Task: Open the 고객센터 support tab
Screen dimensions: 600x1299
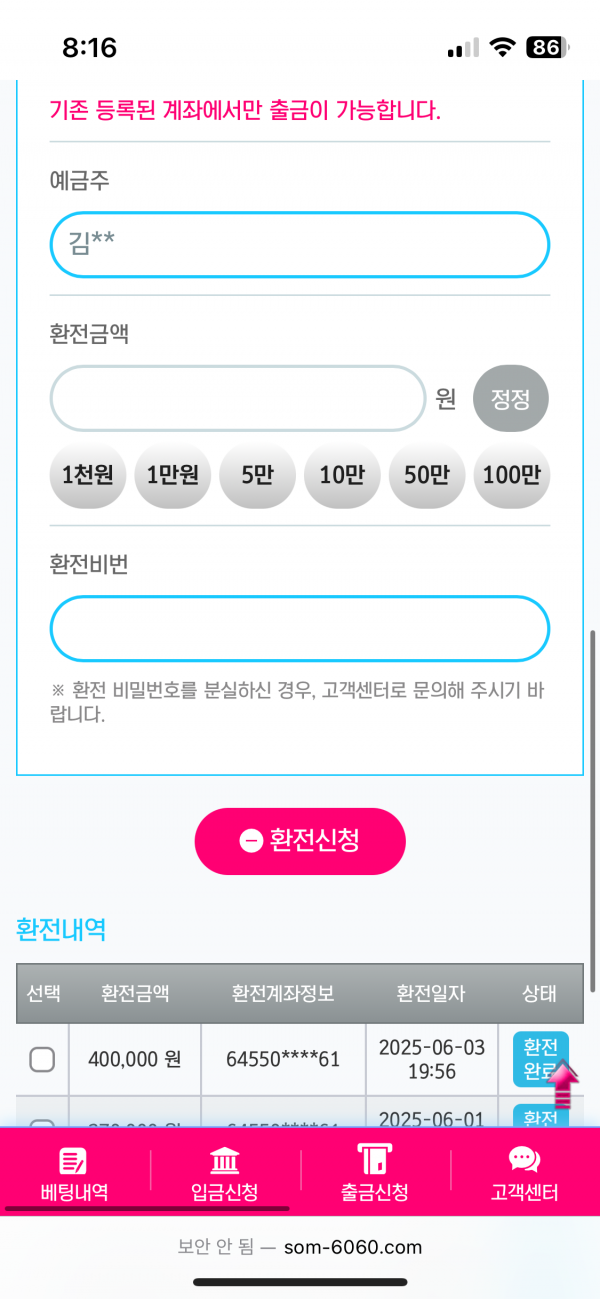Action: (x=525, y=1175)
